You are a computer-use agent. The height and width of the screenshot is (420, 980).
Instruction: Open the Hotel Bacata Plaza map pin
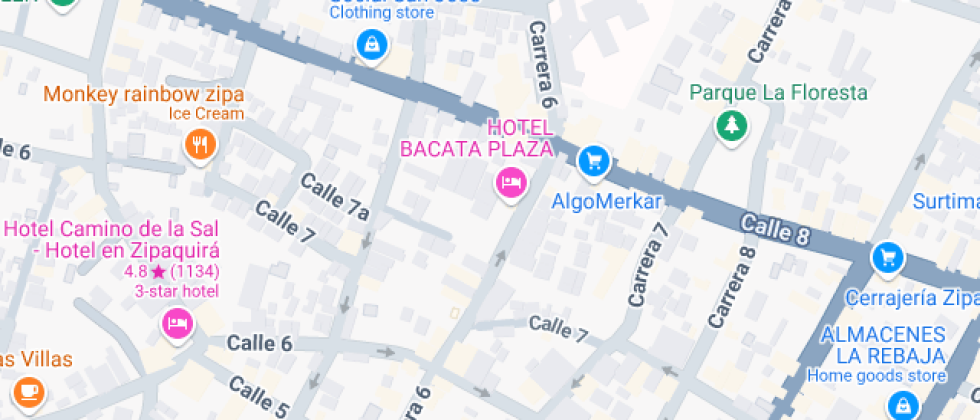512,183
